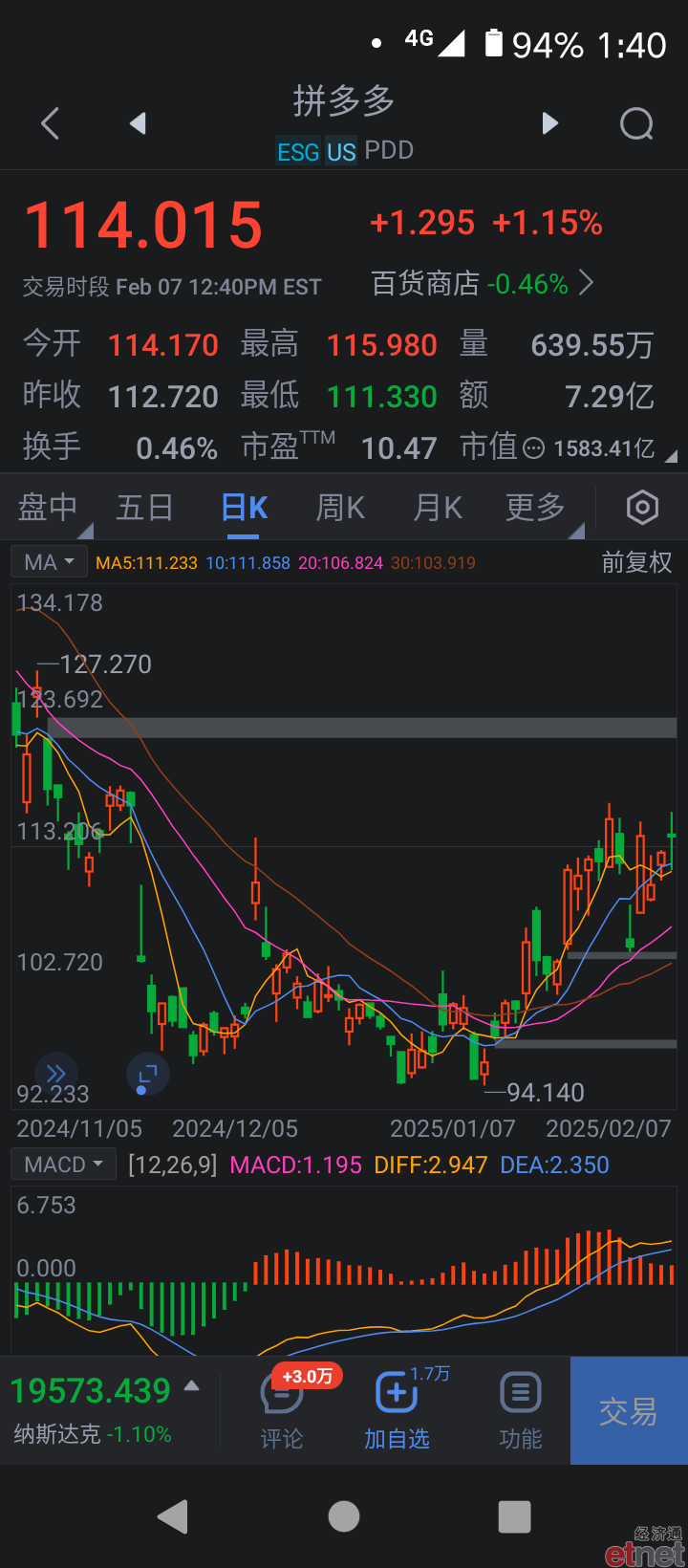
Task: Expand the chart to fullscreen
Action: pyautogui.click(x=148, y=1074)
